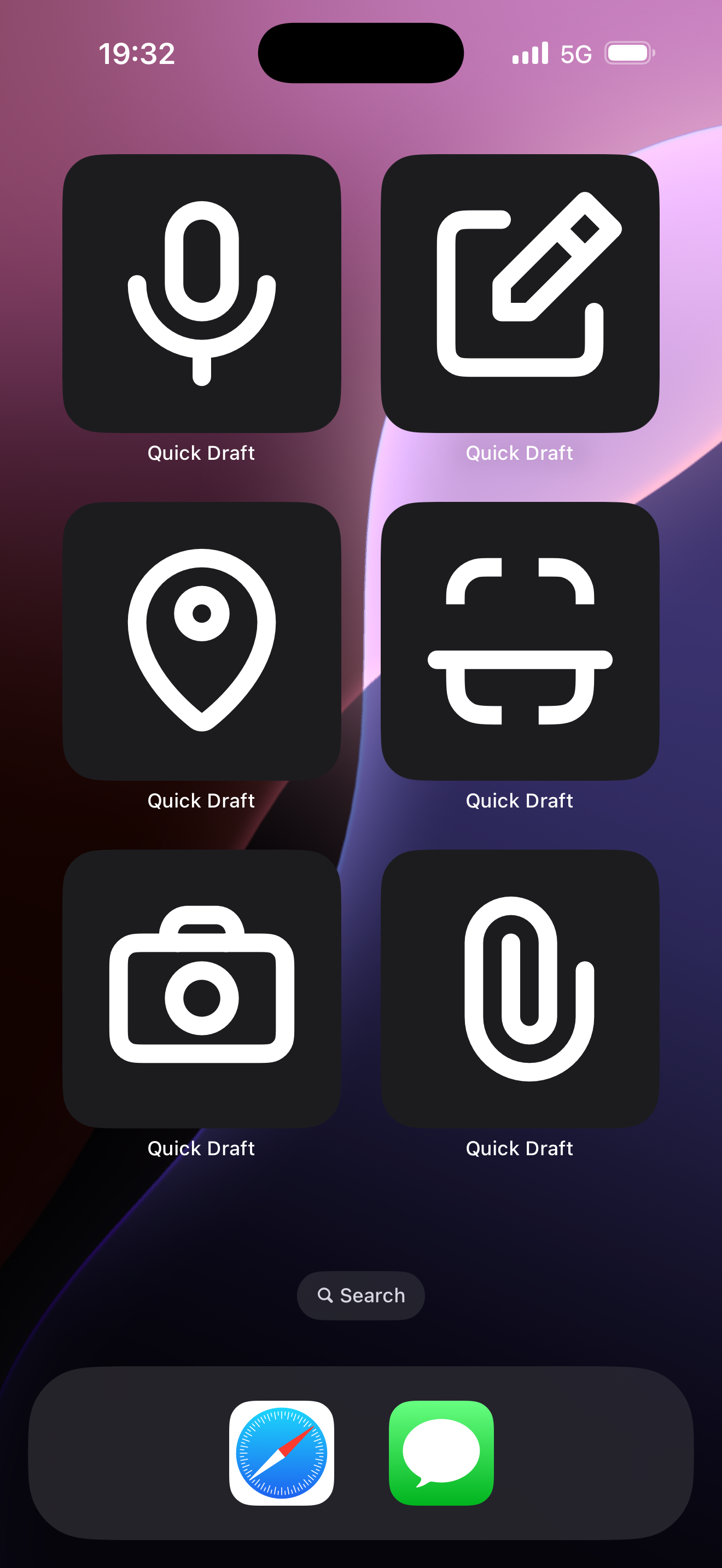Open Messages from the dock
The image size is (722, 1568).
tap(441, 1452)
